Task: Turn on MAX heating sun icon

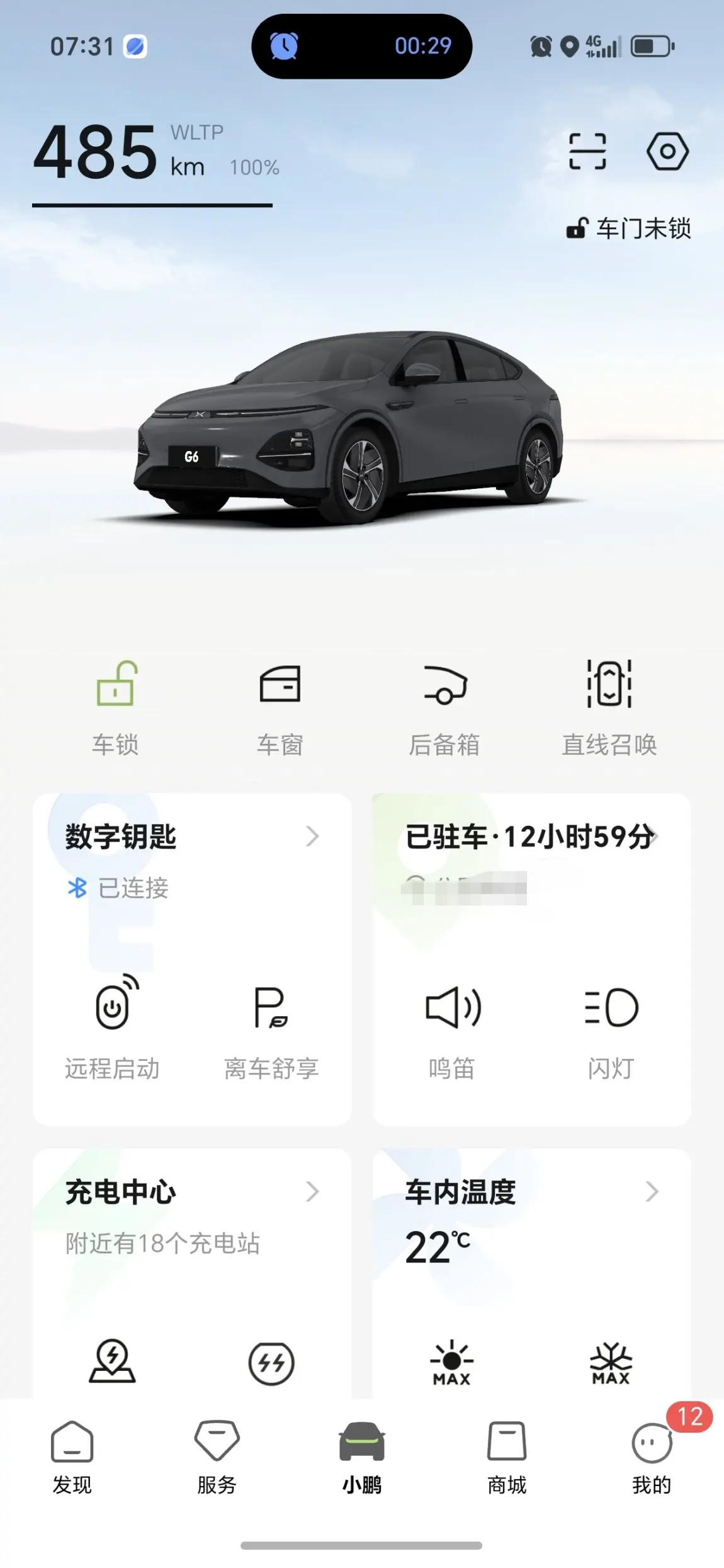Action: pos(451,1363)
